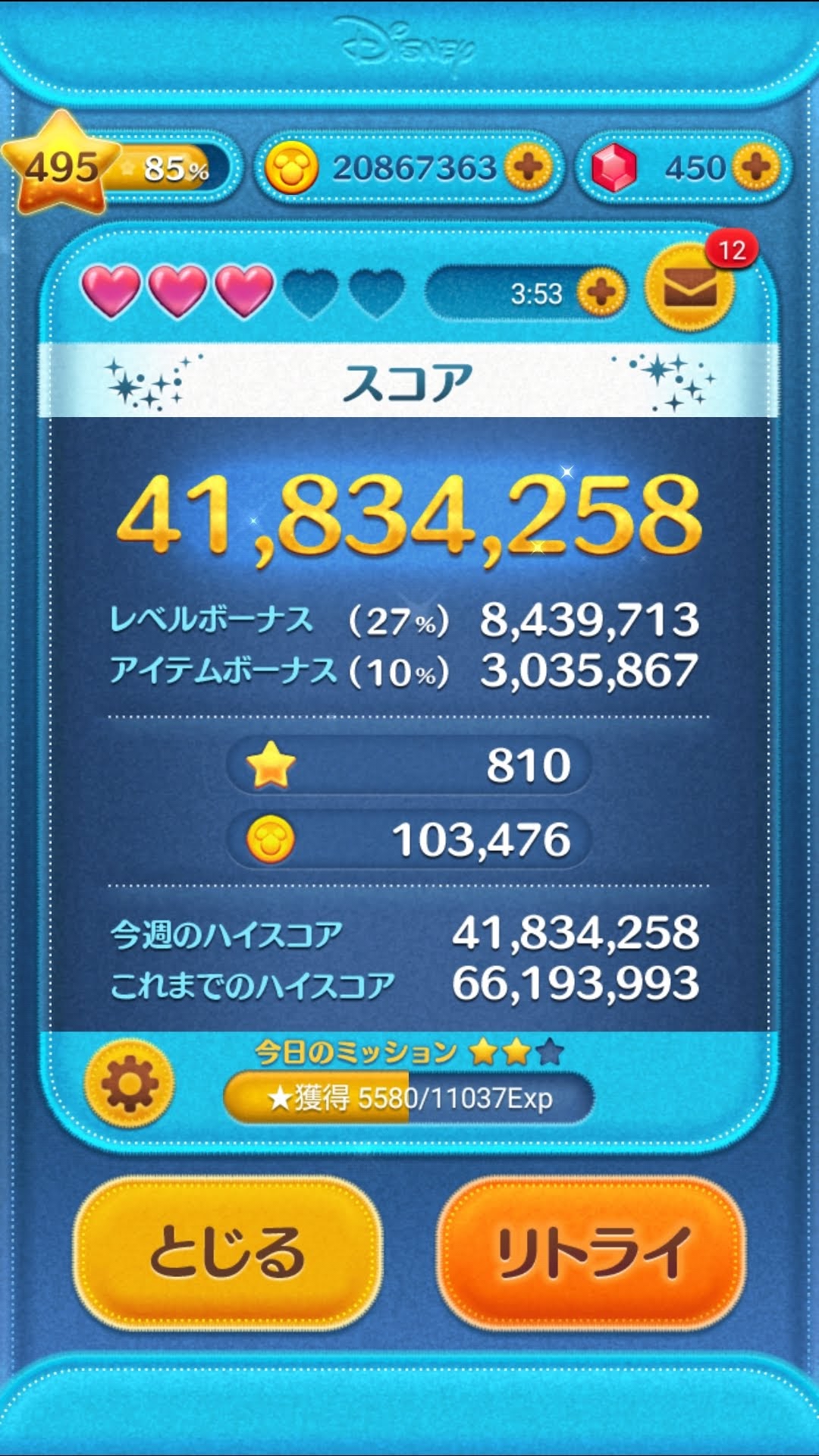Buy more rubies with the plus
This screenshot has width=819, height=1456.
pyautogui.click(x=756, y=167)
